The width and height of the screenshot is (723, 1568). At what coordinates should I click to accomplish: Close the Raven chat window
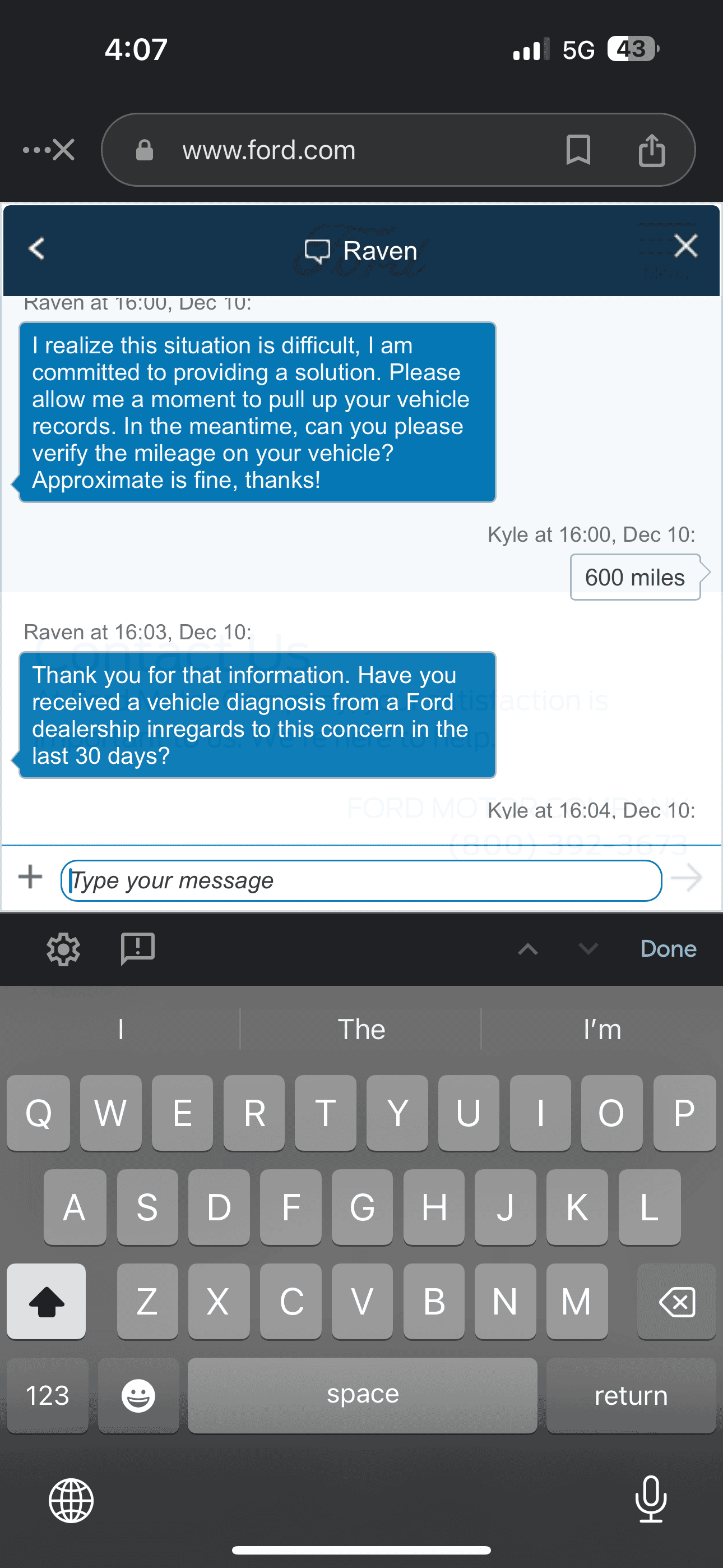[685, 247]
